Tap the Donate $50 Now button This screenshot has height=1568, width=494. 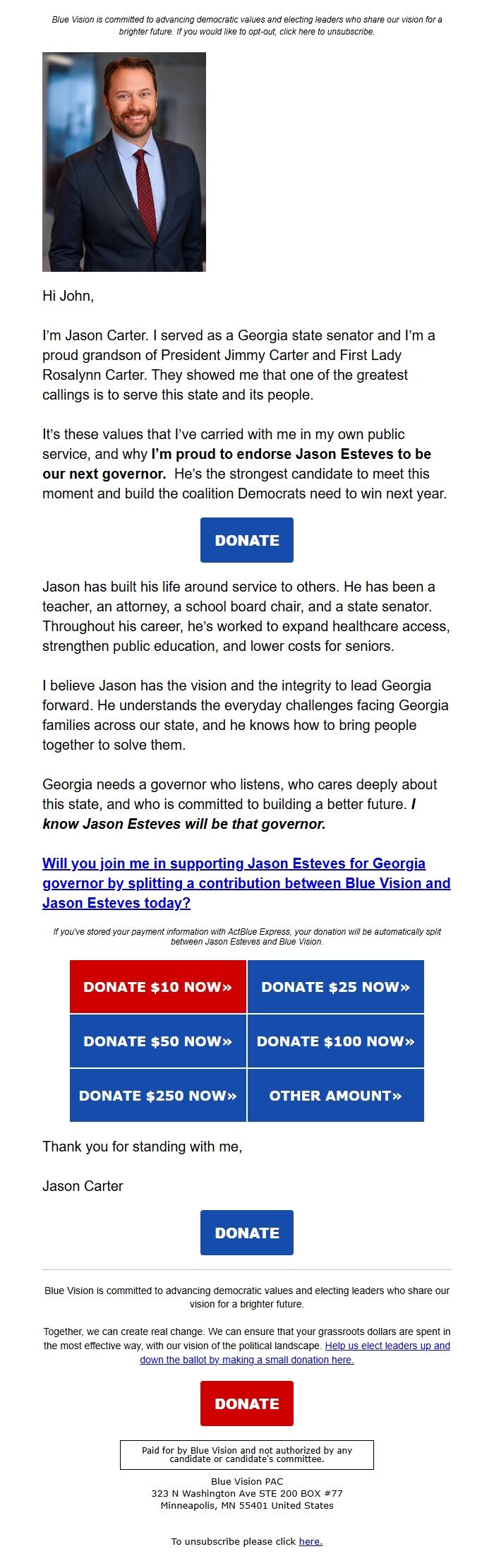[x=158, y=1041]
